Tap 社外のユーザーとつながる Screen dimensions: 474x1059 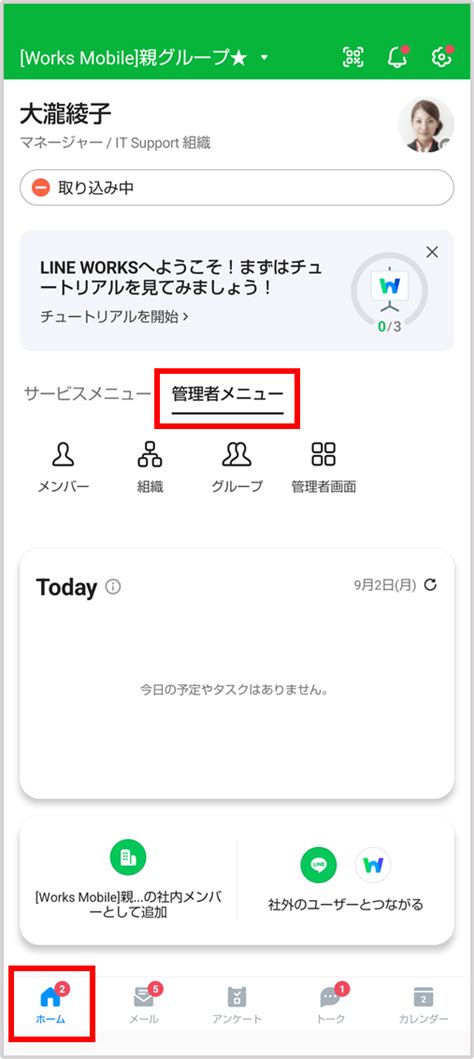click(x=346, y=879)
